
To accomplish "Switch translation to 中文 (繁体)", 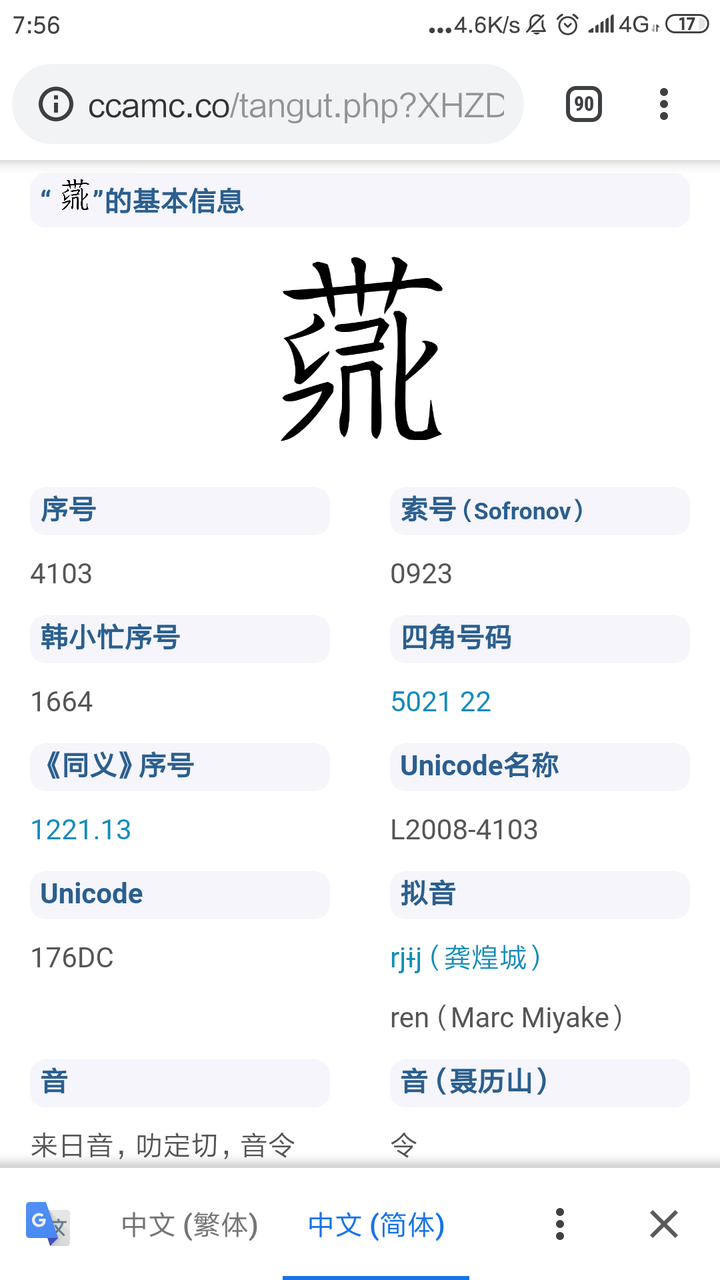I will click(188, 1223).
